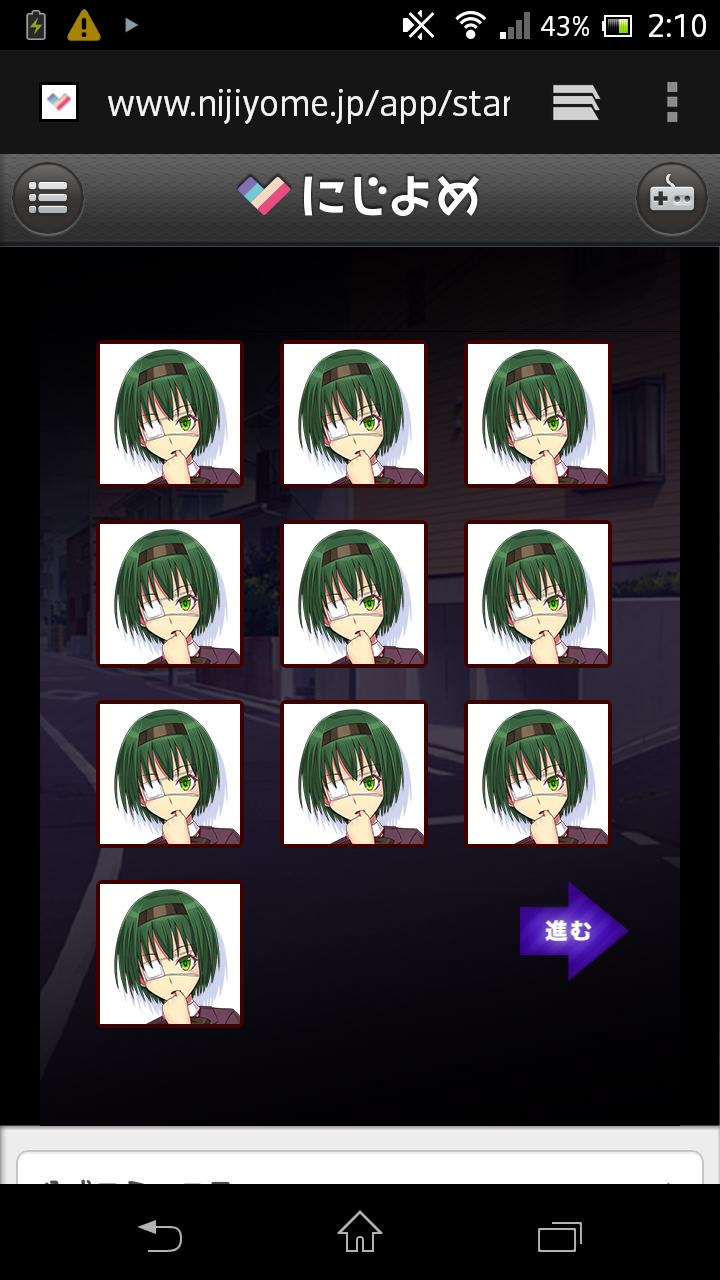Image resolution: width=720 pixels, height=1280 pixels.
Task: Open the Nijiyome list menu button
Action: [x=47, y=198]
